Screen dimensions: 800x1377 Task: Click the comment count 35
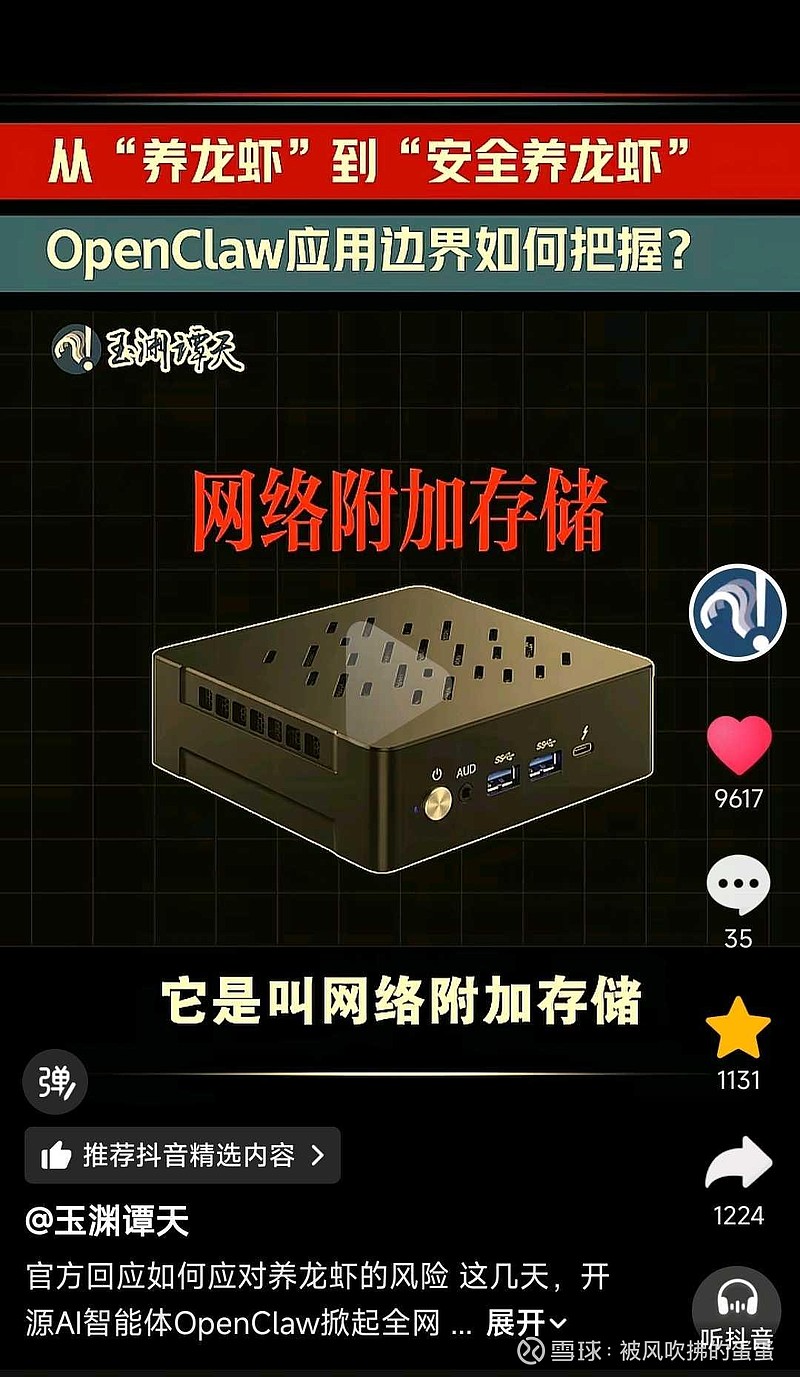tap(738, 940)
